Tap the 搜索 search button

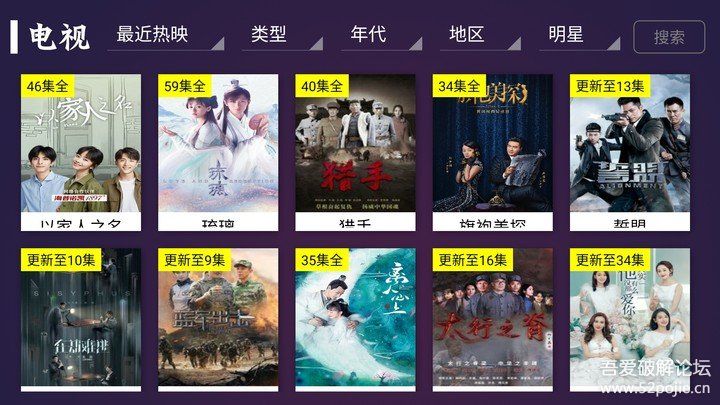point(669,37)
